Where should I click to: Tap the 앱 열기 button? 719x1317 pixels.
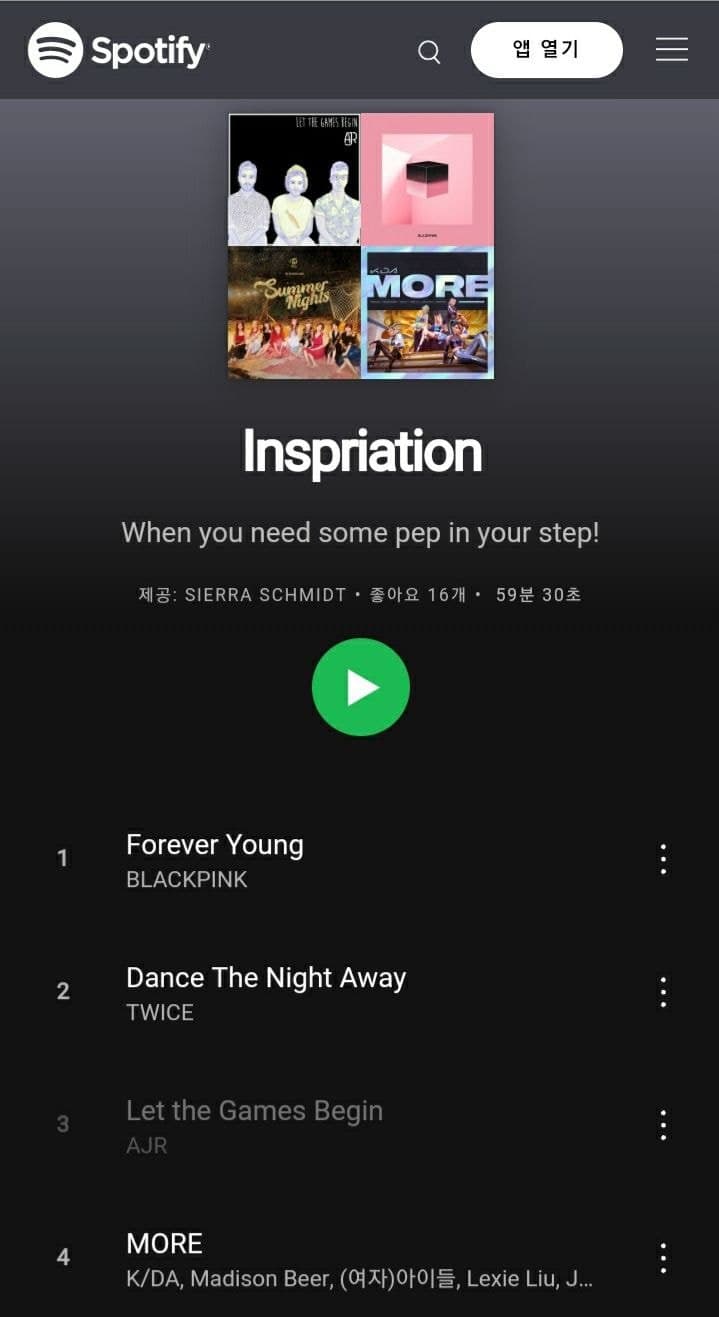coord(546,50)
